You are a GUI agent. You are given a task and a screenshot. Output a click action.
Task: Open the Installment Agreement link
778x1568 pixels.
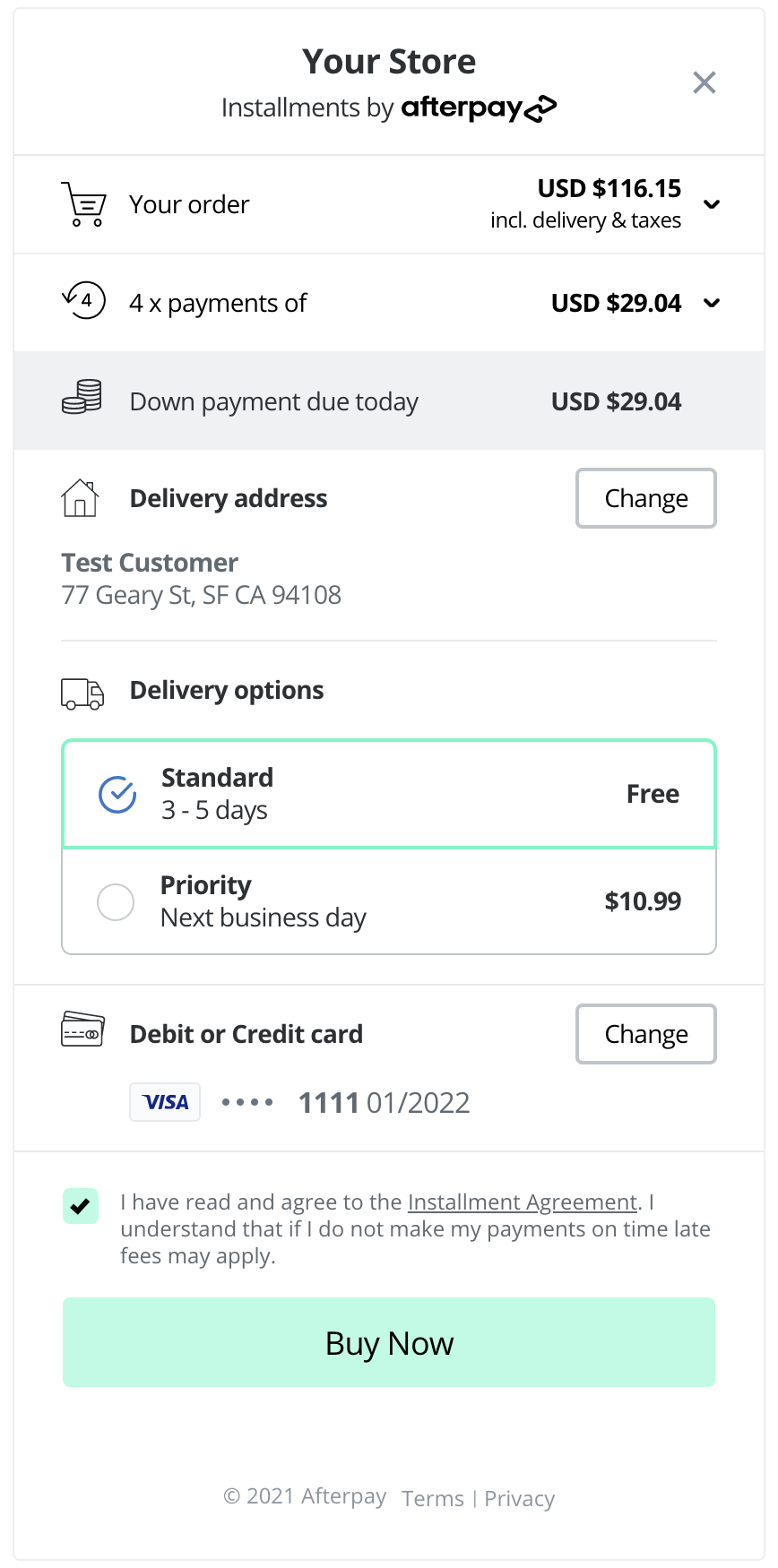click(x=522, y=1202)
